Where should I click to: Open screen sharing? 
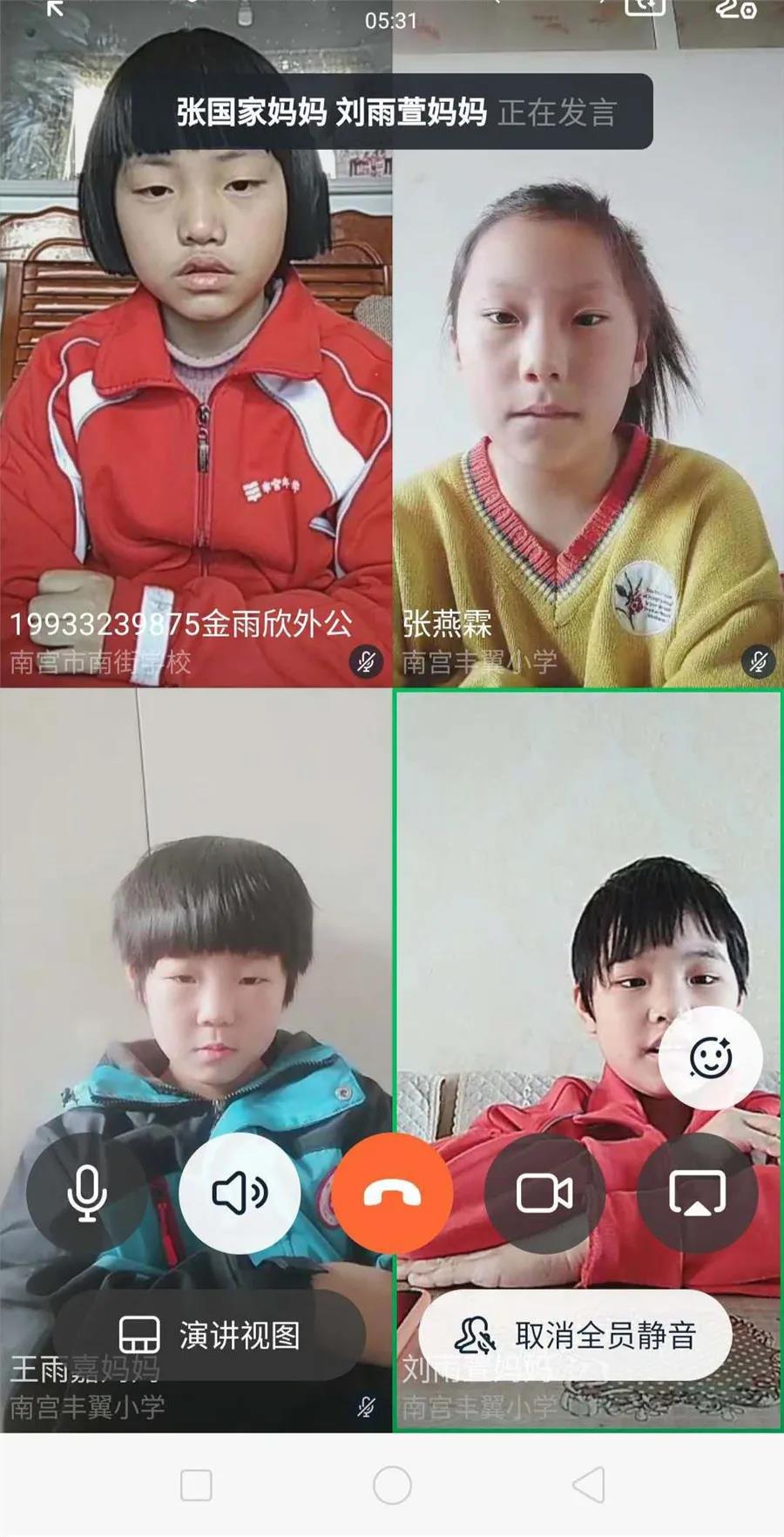(697, 1193)
